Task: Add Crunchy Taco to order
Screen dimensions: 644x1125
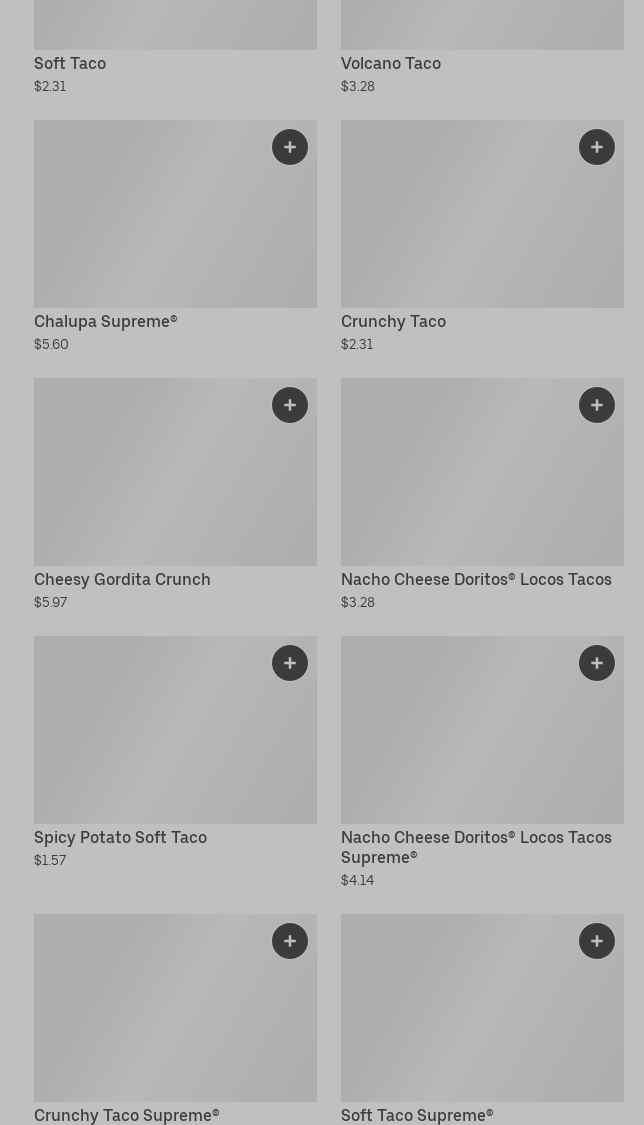Action: [597, 147]
